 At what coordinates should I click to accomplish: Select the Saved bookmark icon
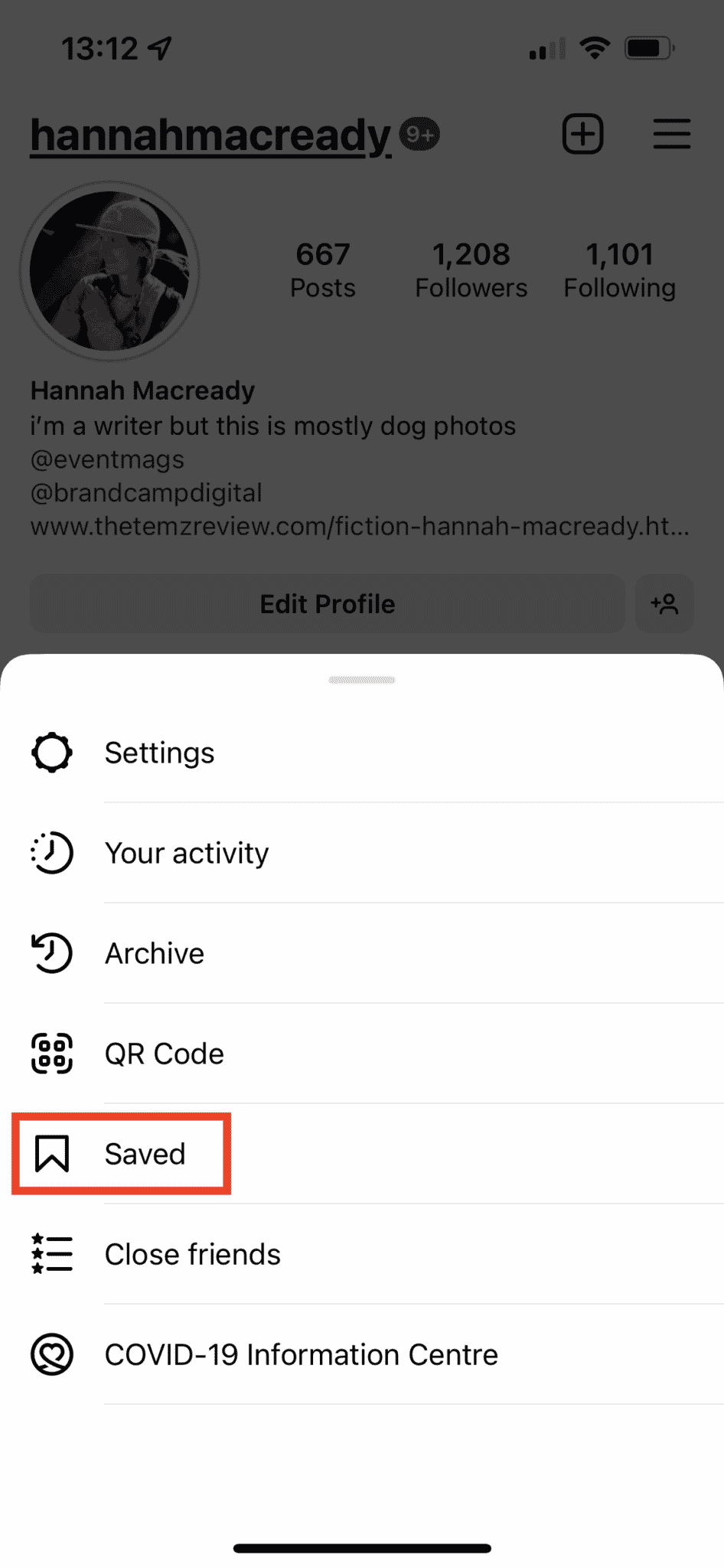(x=53, y=1154)
